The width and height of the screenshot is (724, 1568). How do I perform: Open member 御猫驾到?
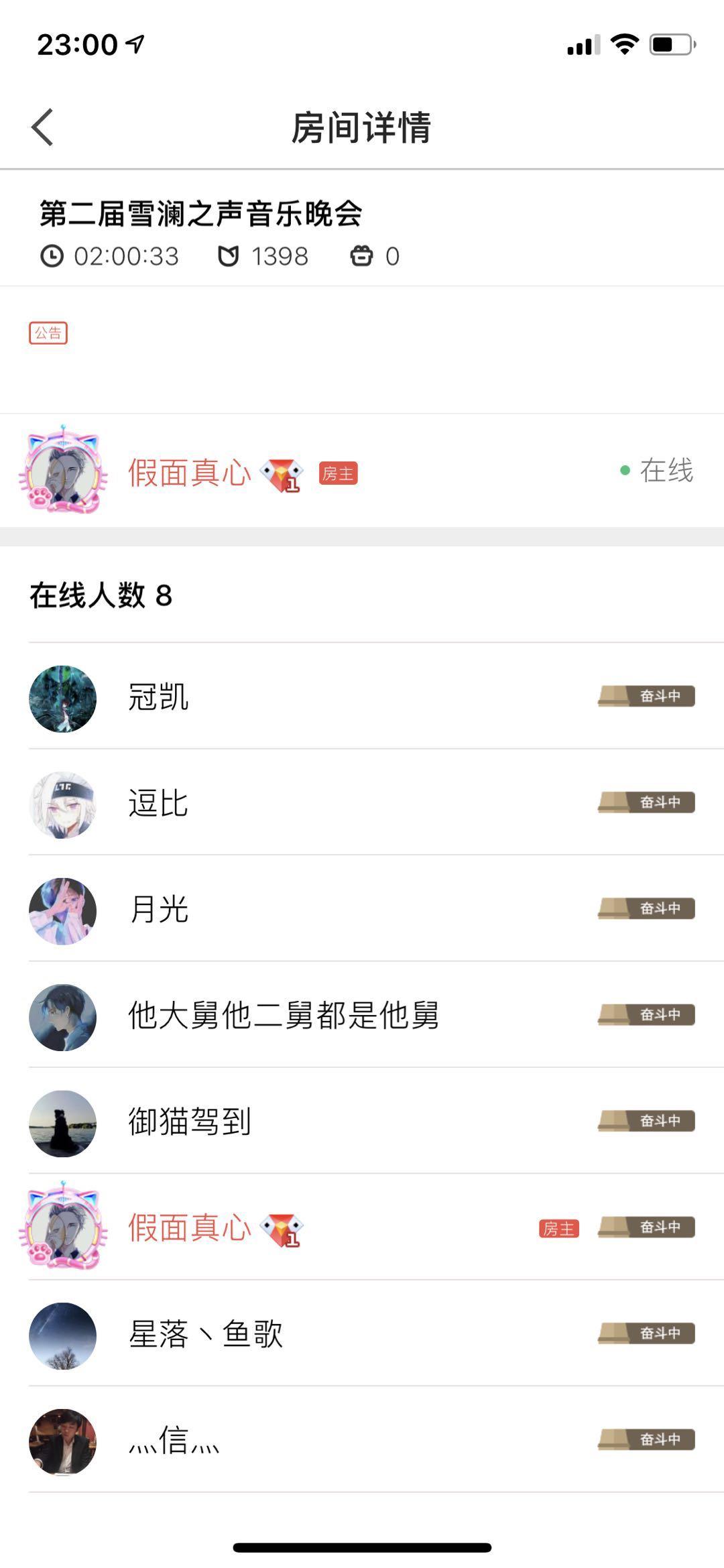click(x=190, y=1122)
